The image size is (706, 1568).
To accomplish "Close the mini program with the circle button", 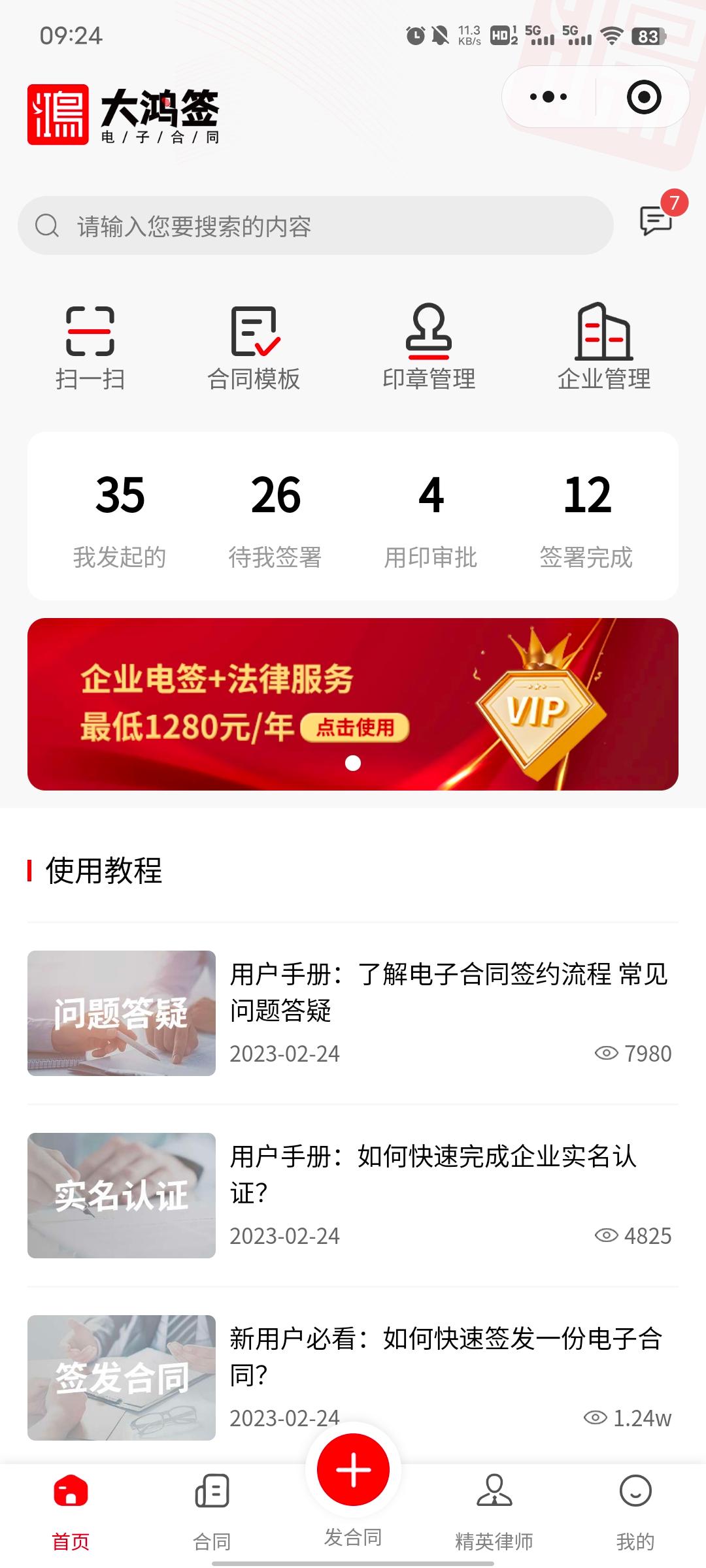I will (x=643, y=97).
